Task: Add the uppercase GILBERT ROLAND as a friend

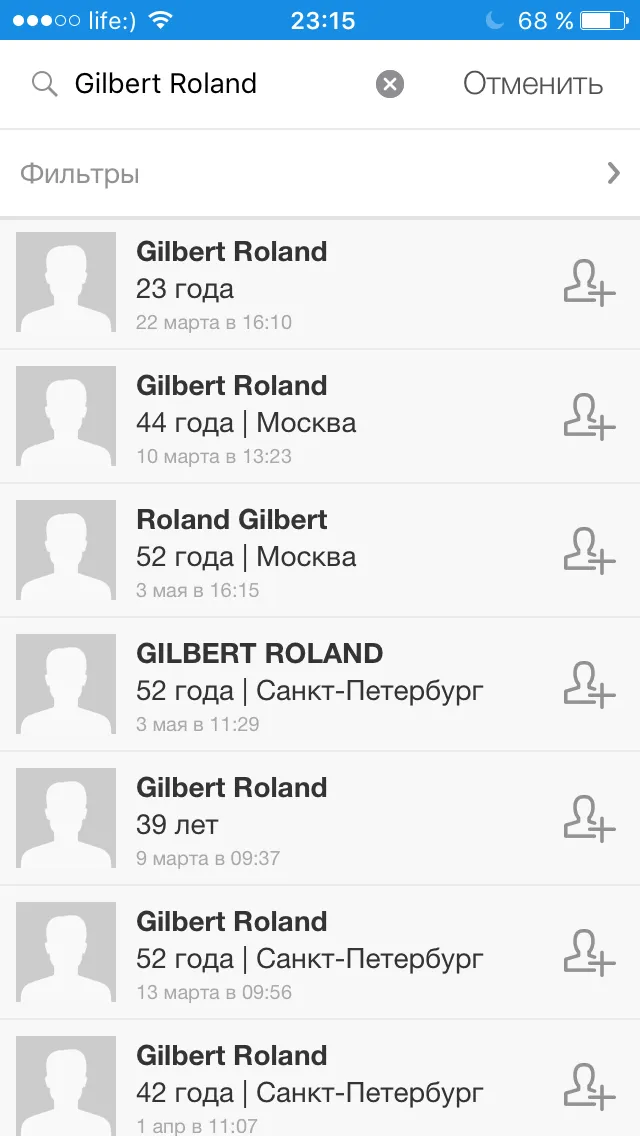Action: tap(589, 685)
